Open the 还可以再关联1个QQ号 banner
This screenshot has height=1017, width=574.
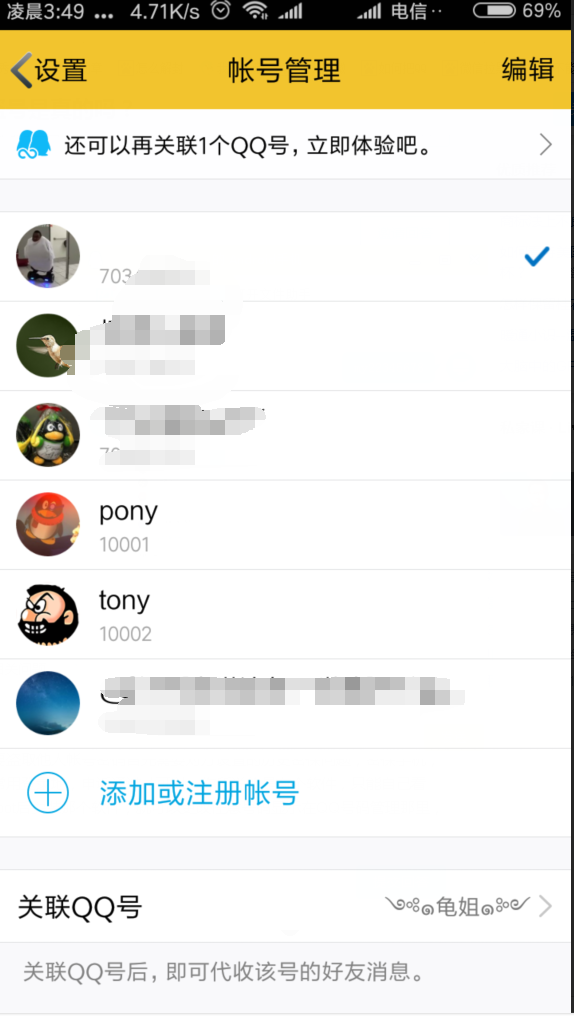click(285, 145)
